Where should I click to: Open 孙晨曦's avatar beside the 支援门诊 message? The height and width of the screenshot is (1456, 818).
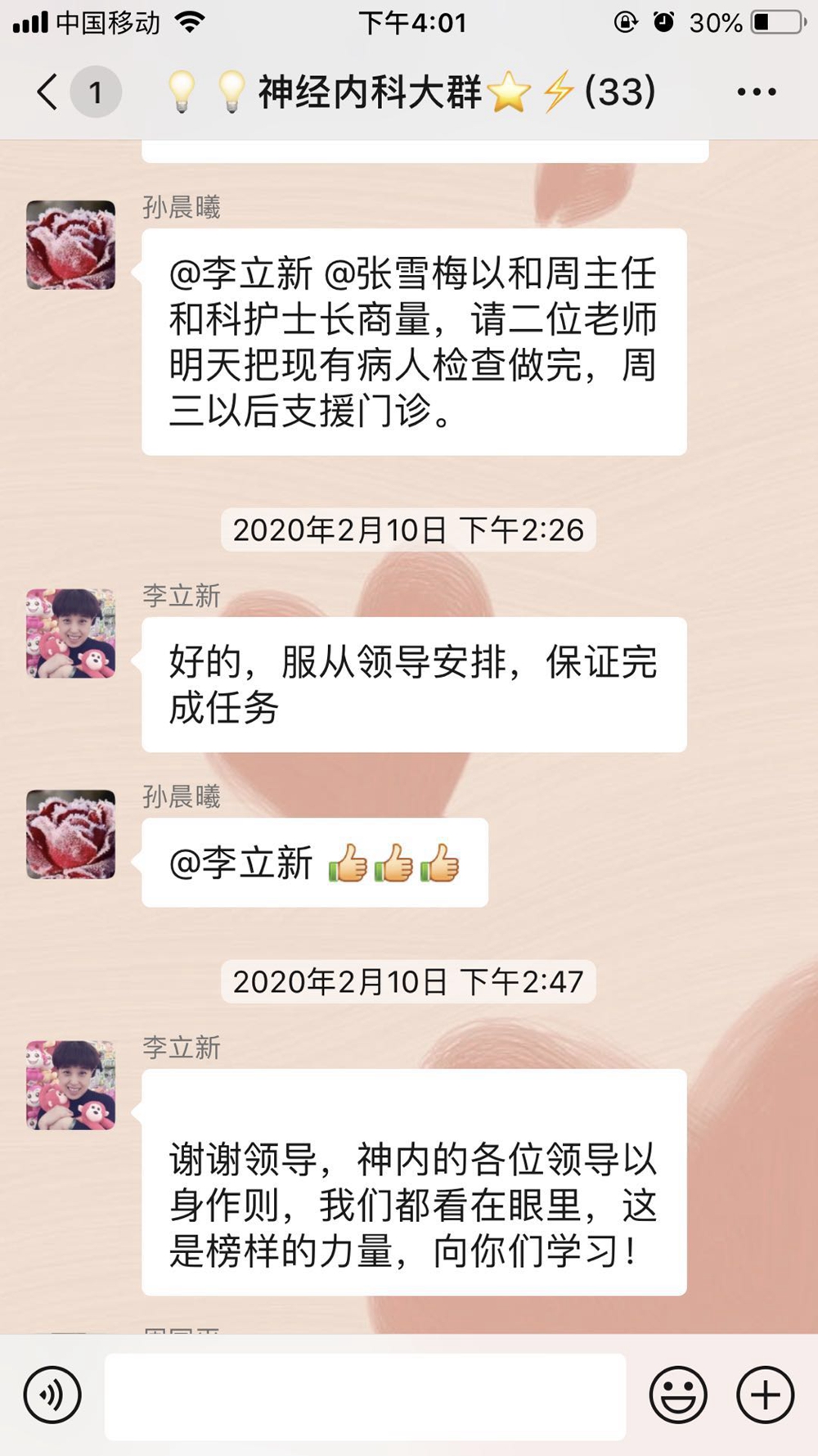click(x=71, y=245)
